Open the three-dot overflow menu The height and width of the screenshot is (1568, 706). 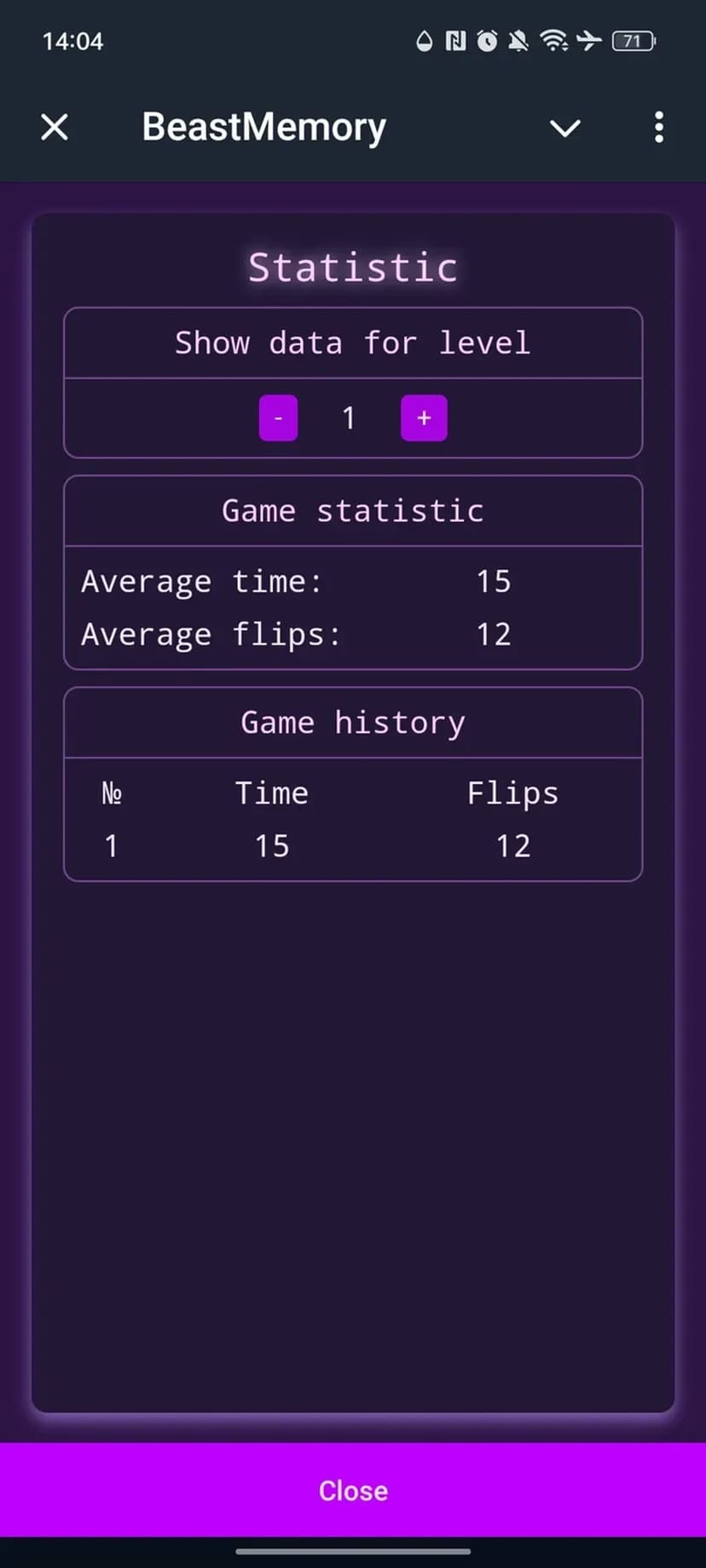pyautogui.click(x=658, y=128)
